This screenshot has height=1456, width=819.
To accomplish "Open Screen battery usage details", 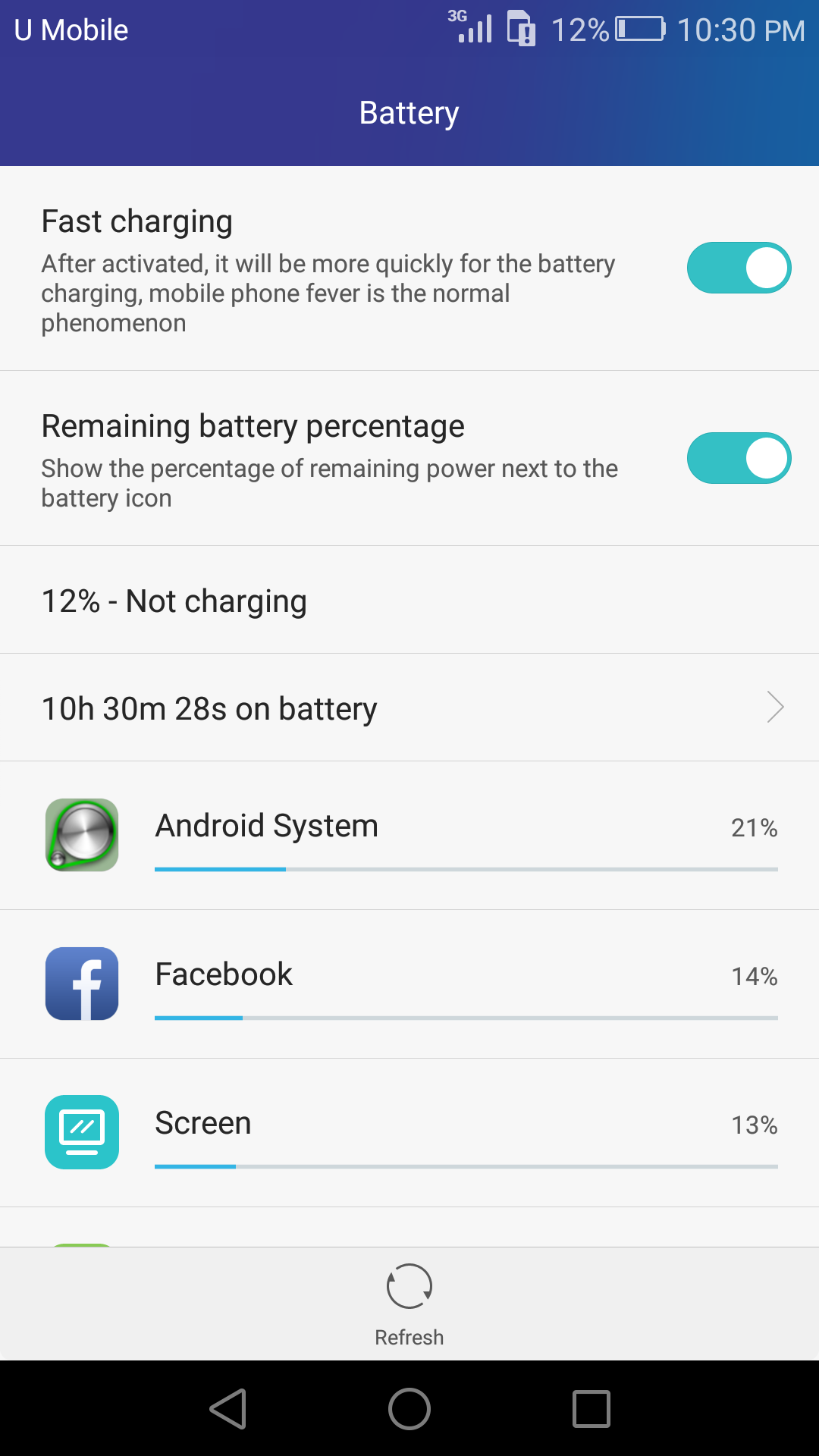I will [409, 1133].
